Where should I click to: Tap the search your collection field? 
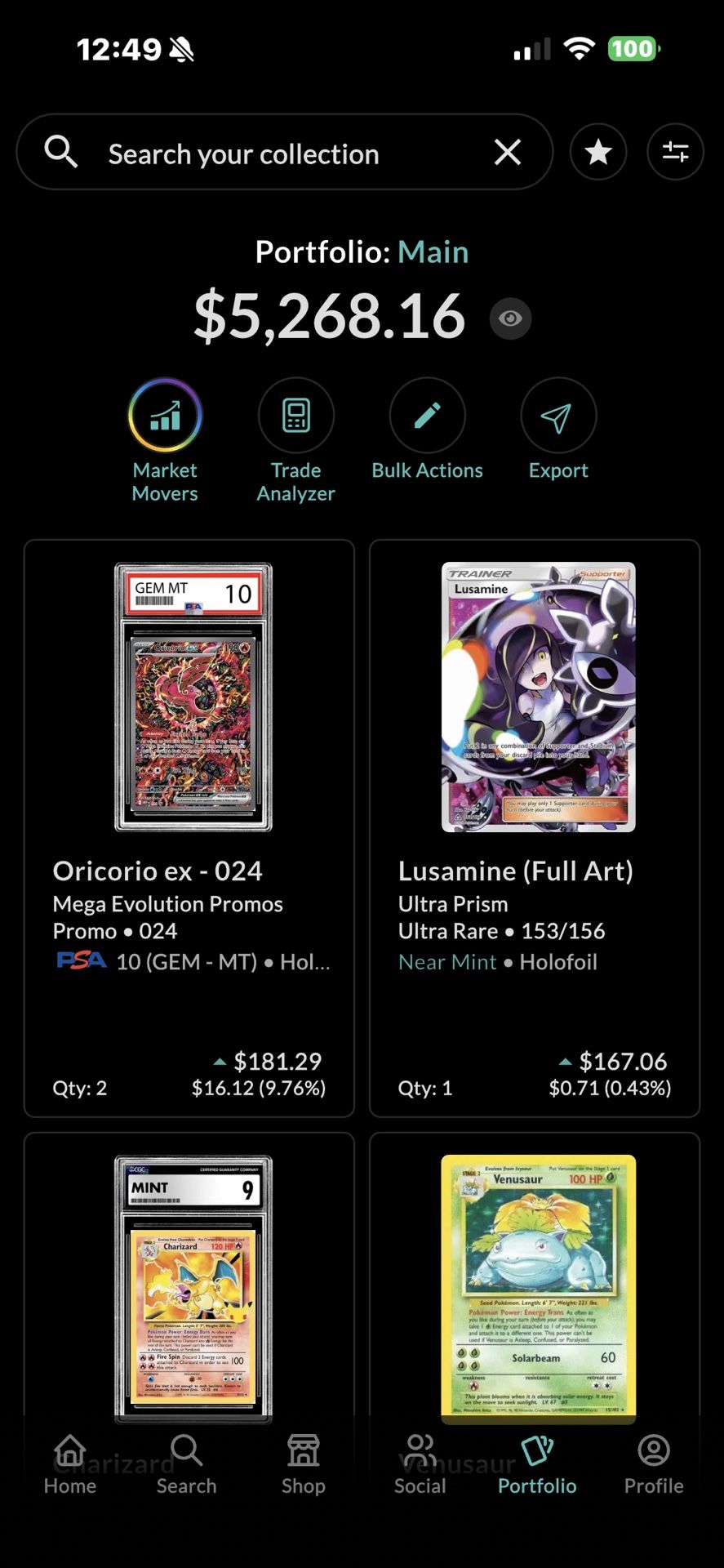(245, 154)
